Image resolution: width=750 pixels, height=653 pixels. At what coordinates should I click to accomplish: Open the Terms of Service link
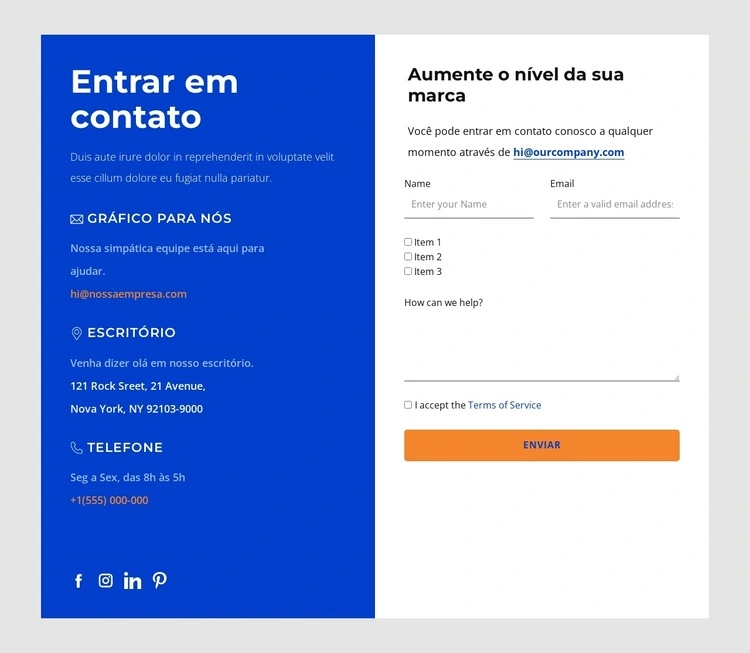[x=504, y=405]
